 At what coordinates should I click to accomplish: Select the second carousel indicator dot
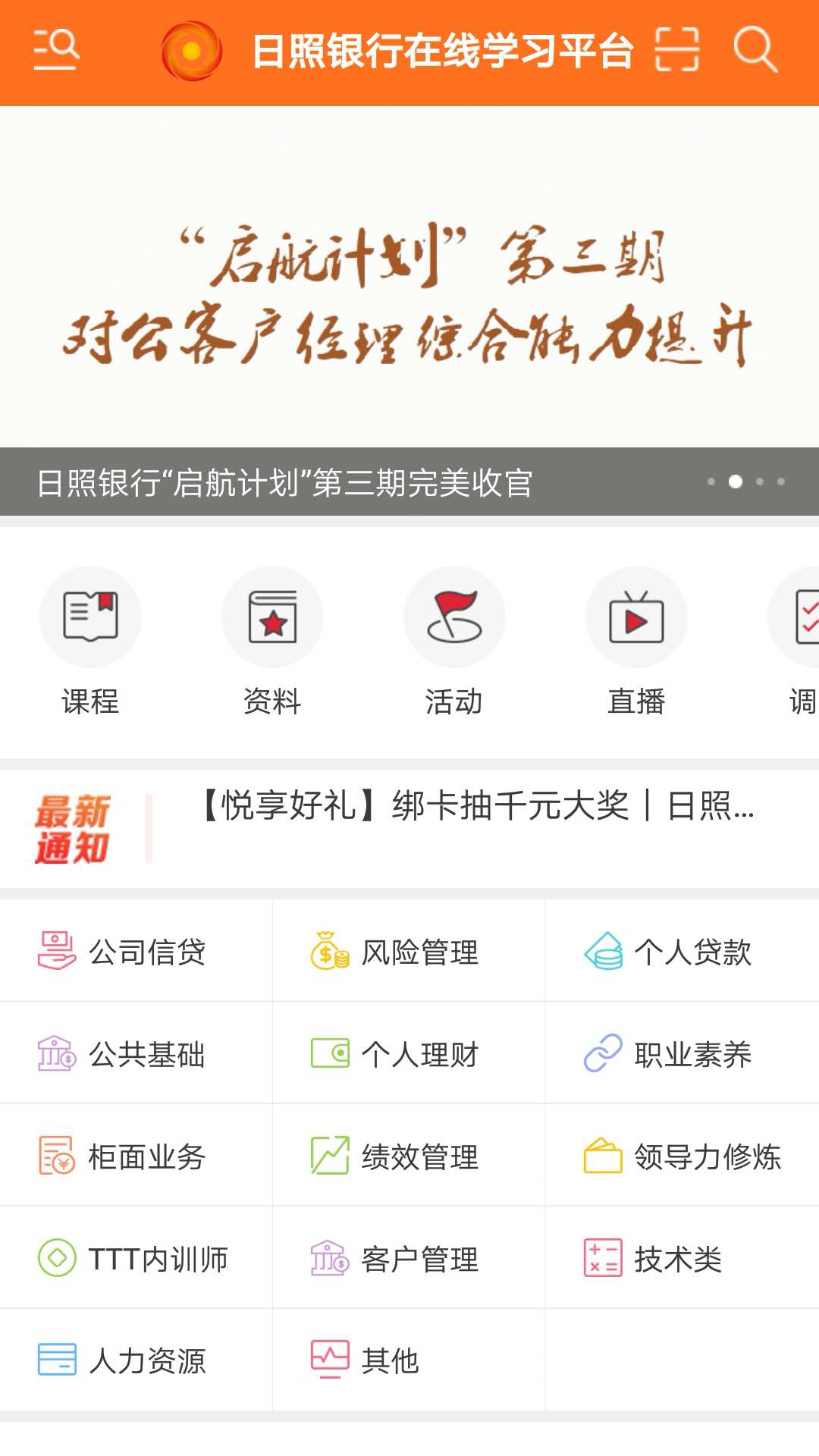click(736, 480)
